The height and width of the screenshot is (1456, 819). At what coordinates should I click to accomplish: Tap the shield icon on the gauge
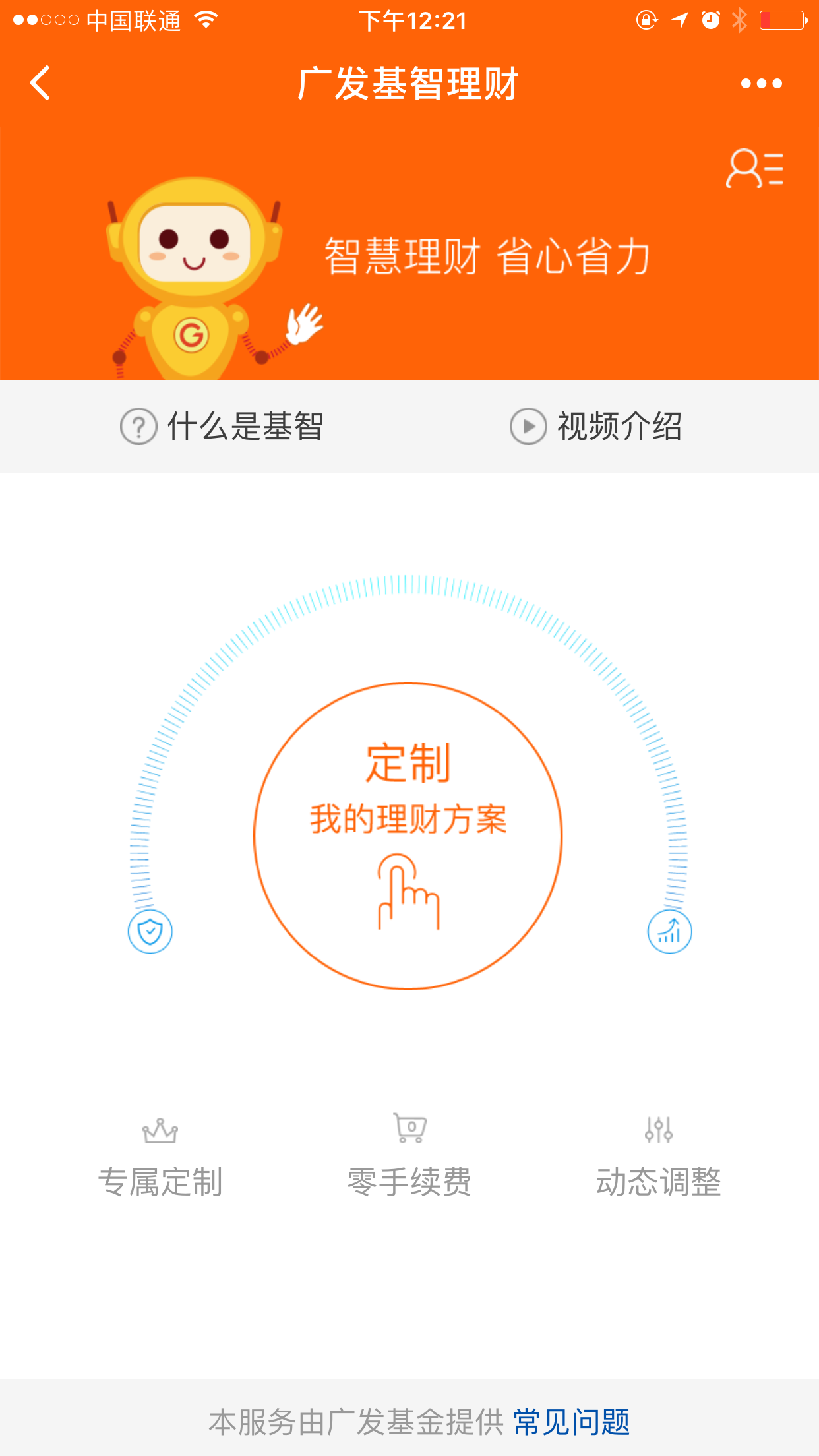[150, 931]
